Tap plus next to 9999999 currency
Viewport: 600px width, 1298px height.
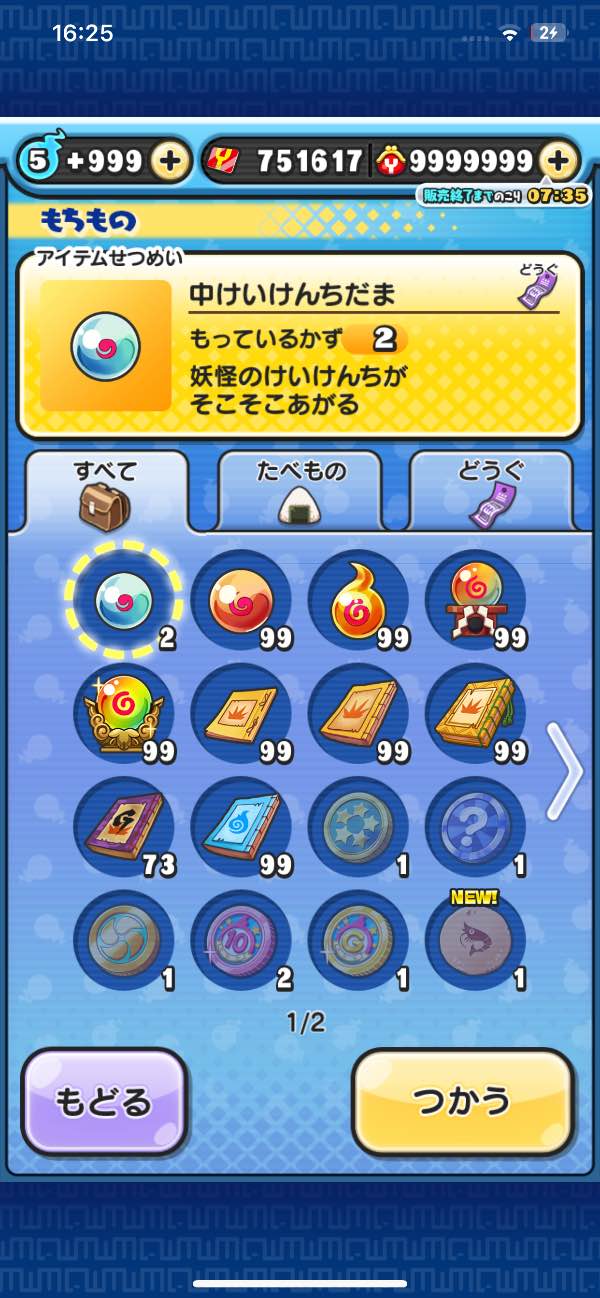coord(560,160)
